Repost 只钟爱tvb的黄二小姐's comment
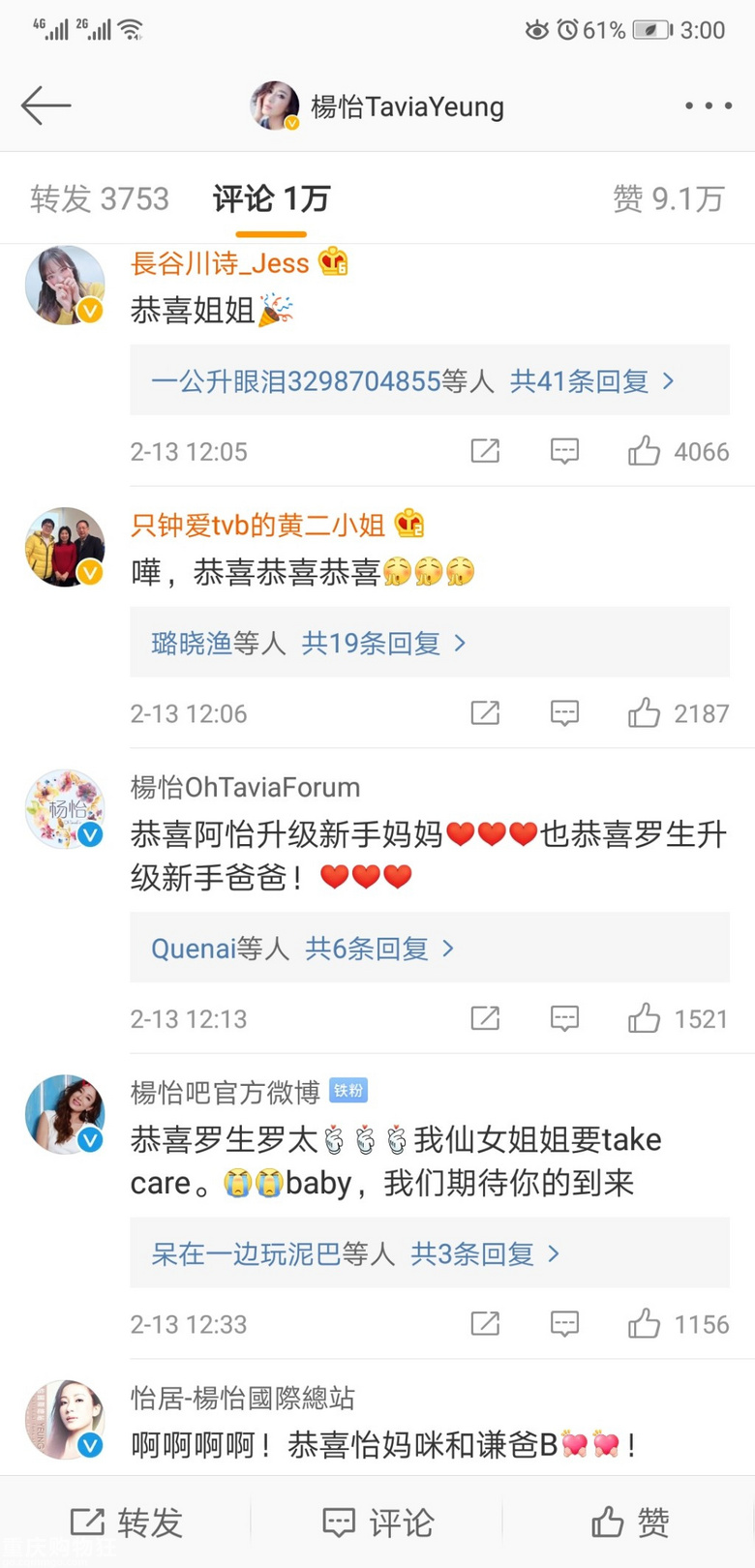 point(485,713)
